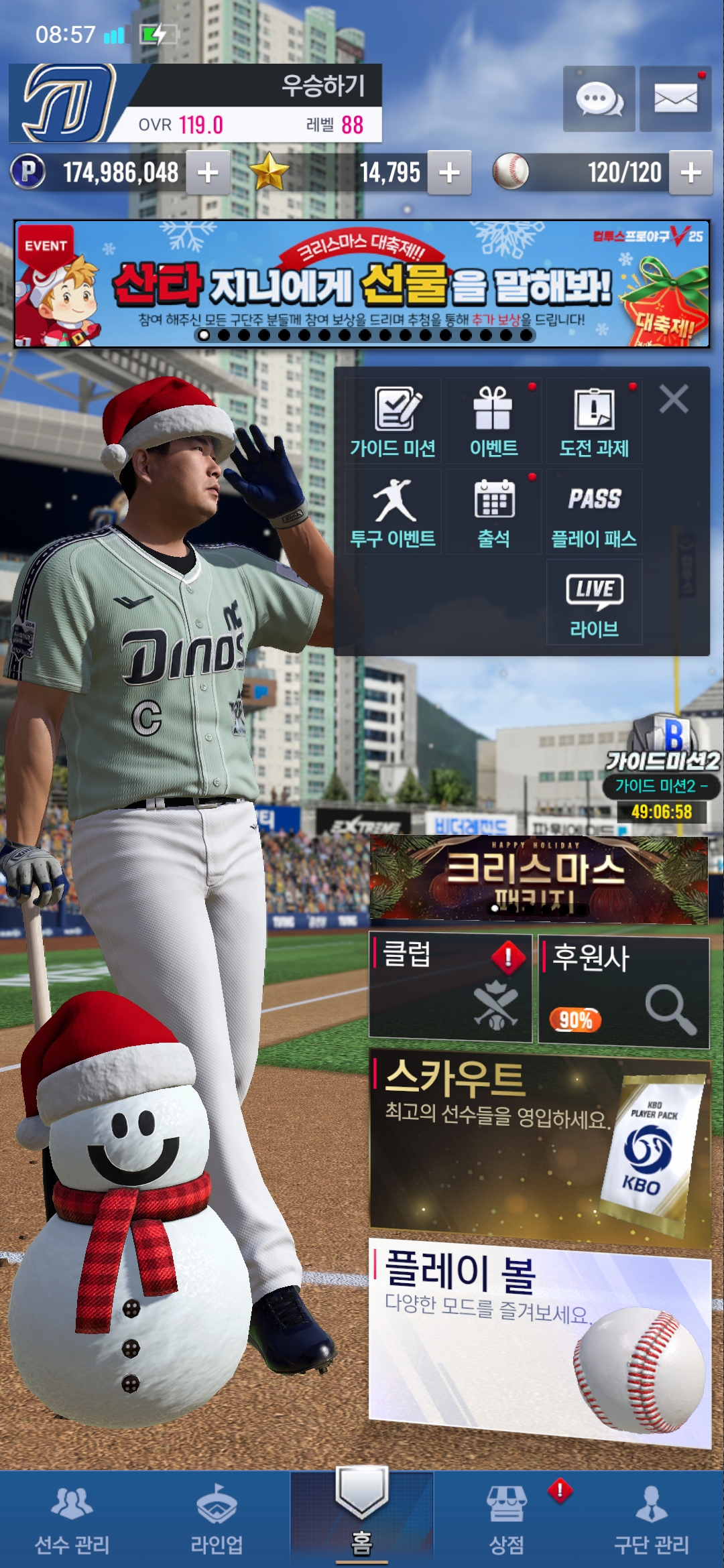The image size is (724, 1568).
Task: Recharge baseballs with the plus button
Action: click(690, 173)
